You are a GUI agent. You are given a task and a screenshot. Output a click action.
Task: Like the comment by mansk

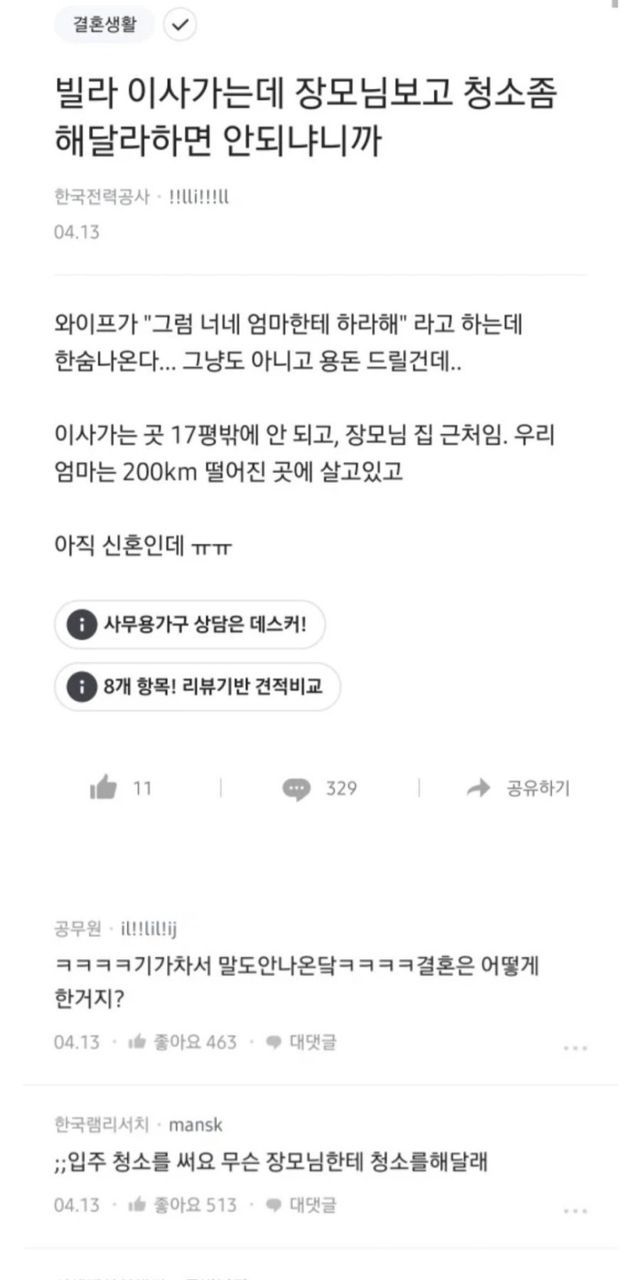[183, 1205]
